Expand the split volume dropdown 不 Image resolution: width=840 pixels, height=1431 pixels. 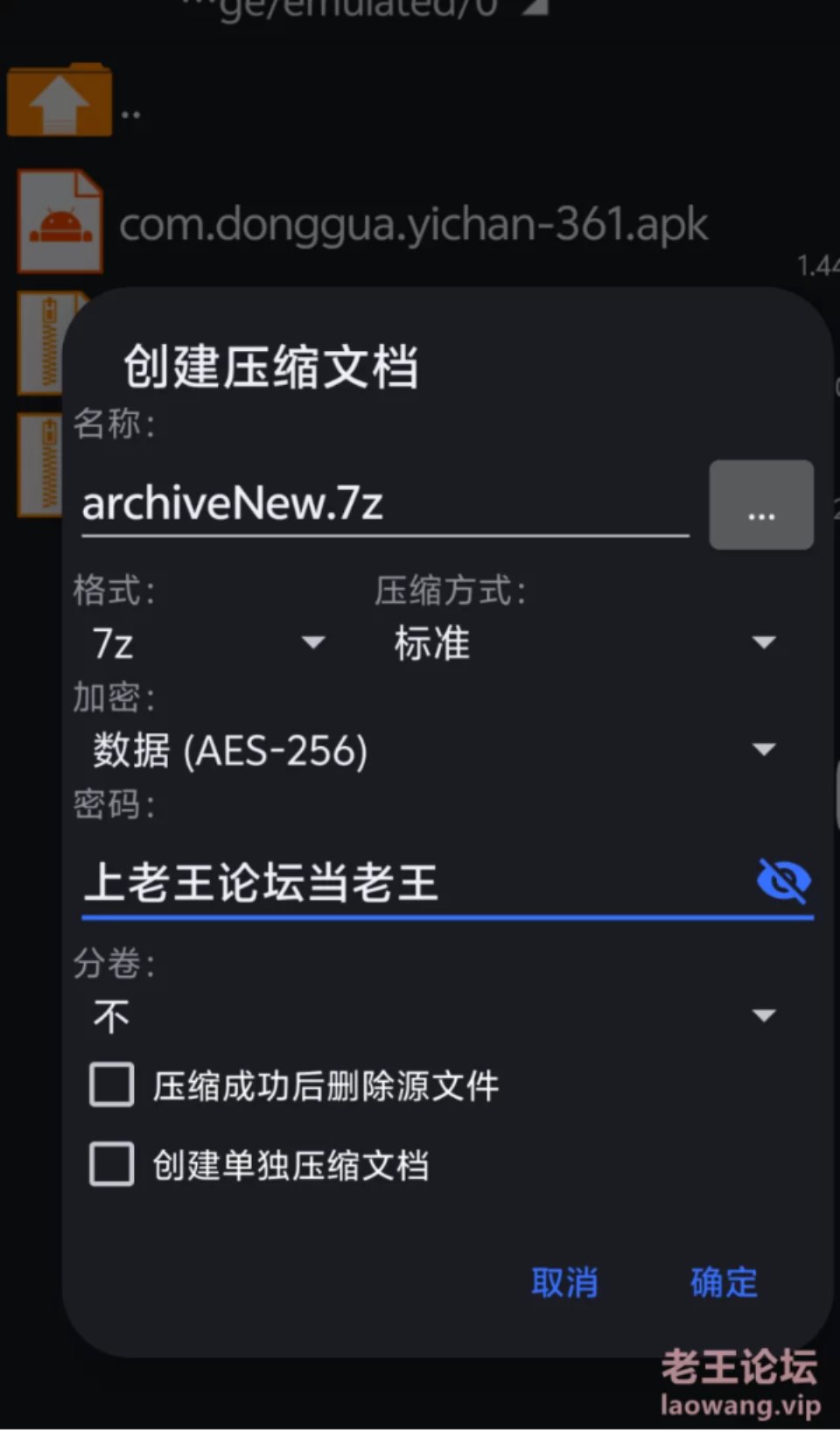[x=434, y=1016]
